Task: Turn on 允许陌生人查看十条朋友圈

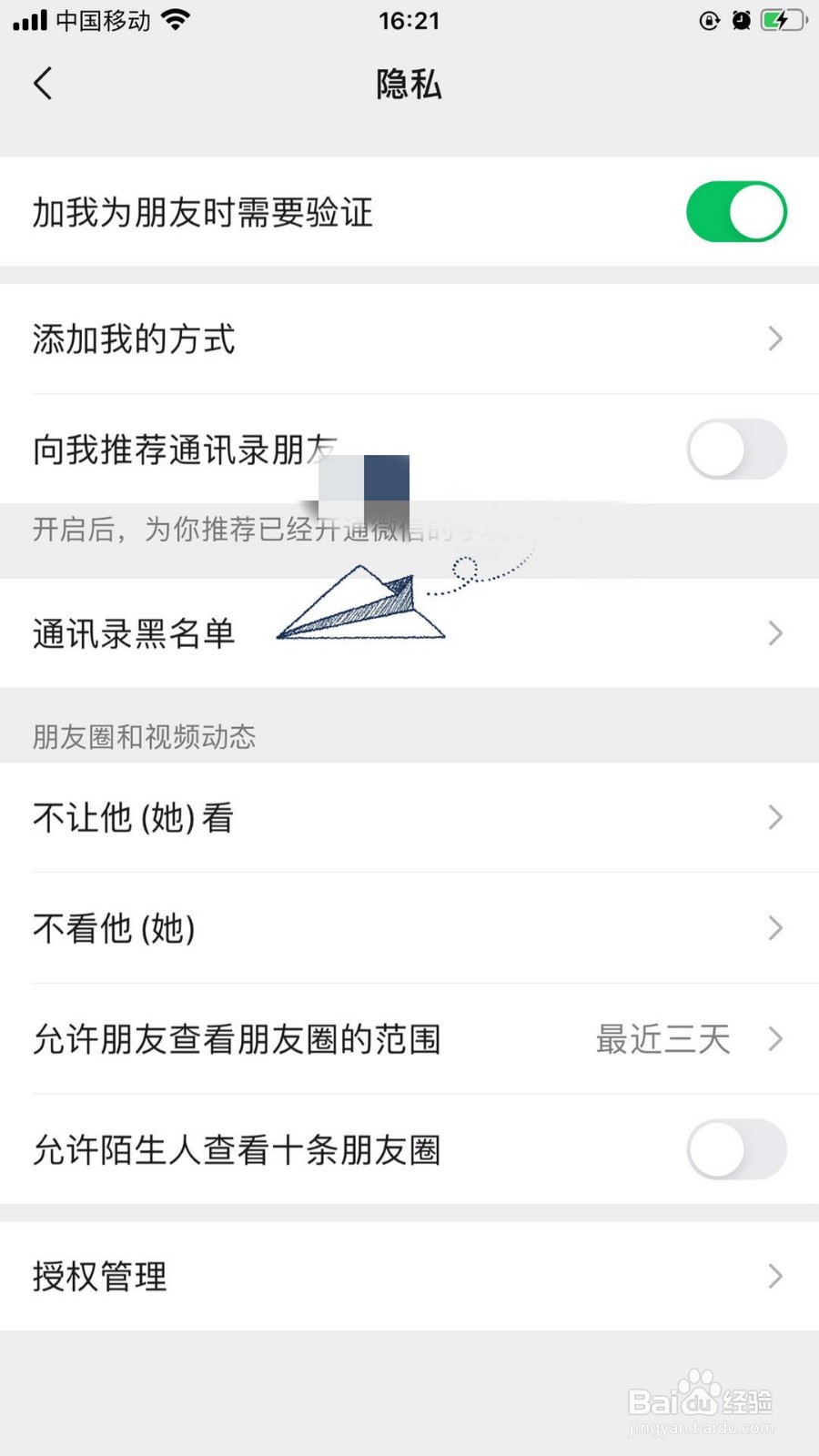Action: [x=736, y=1149]
